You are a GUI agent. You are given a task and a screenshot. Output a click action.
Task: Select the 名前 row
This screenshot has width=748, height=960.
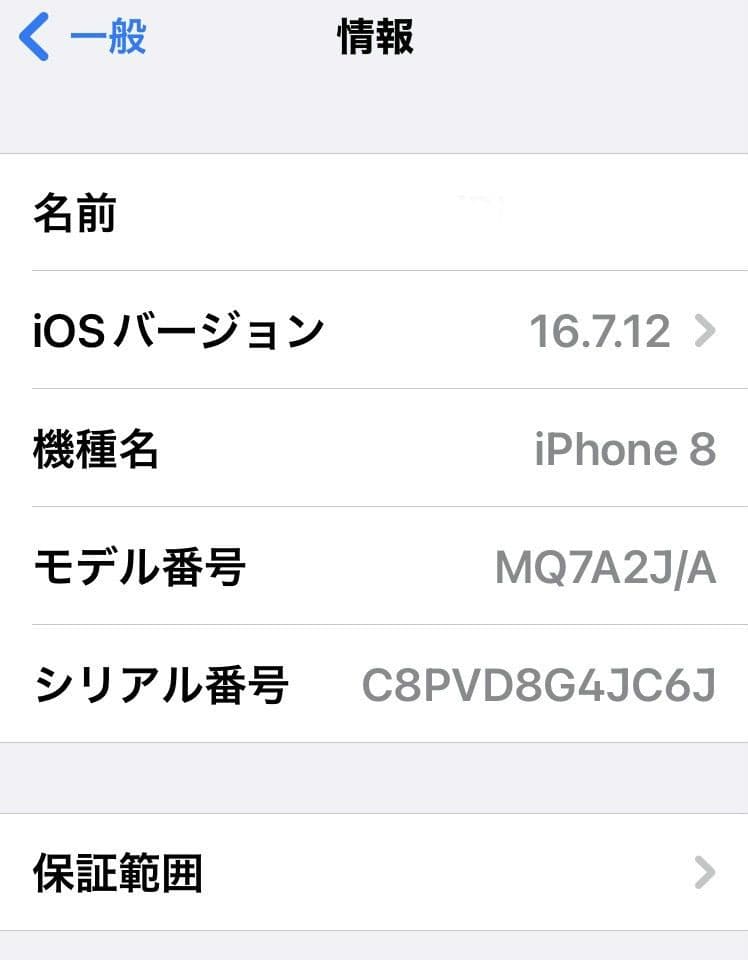tap(374, 213)
